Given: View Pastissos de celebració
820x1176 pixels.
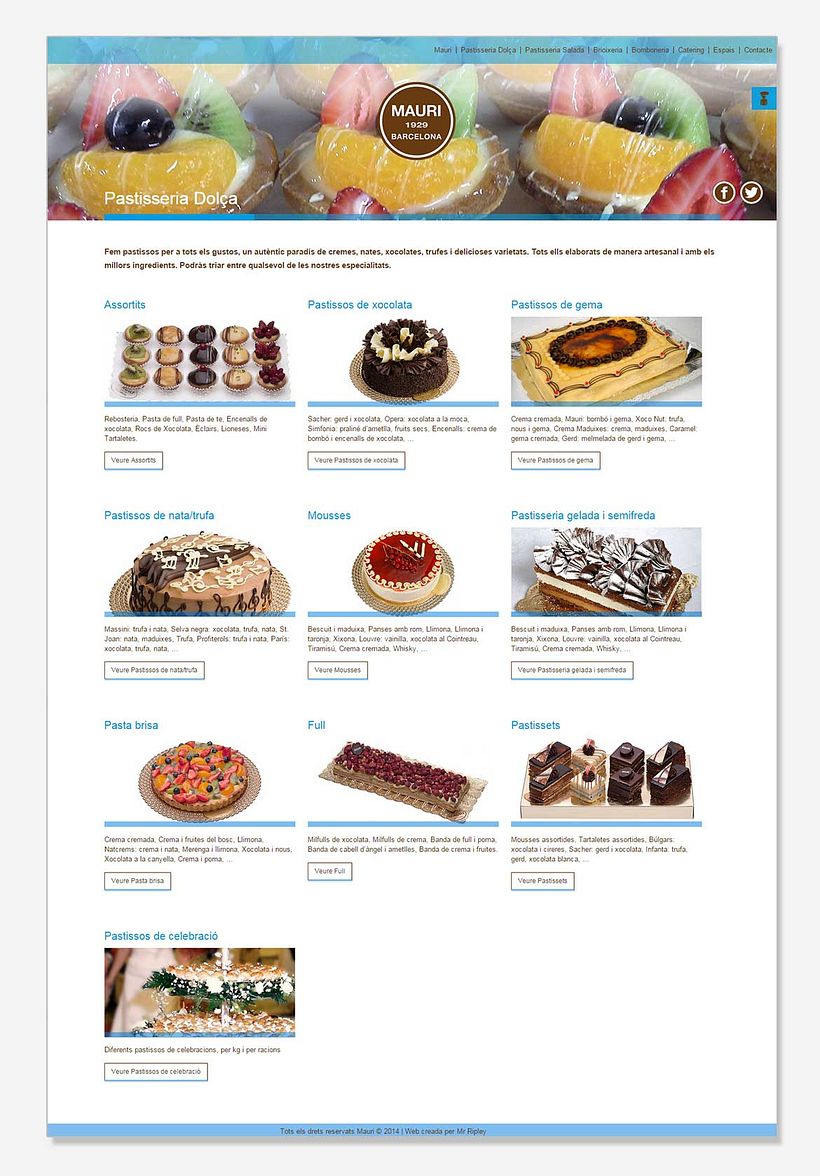Looking at the screenshot, I should coord(156,1071).
